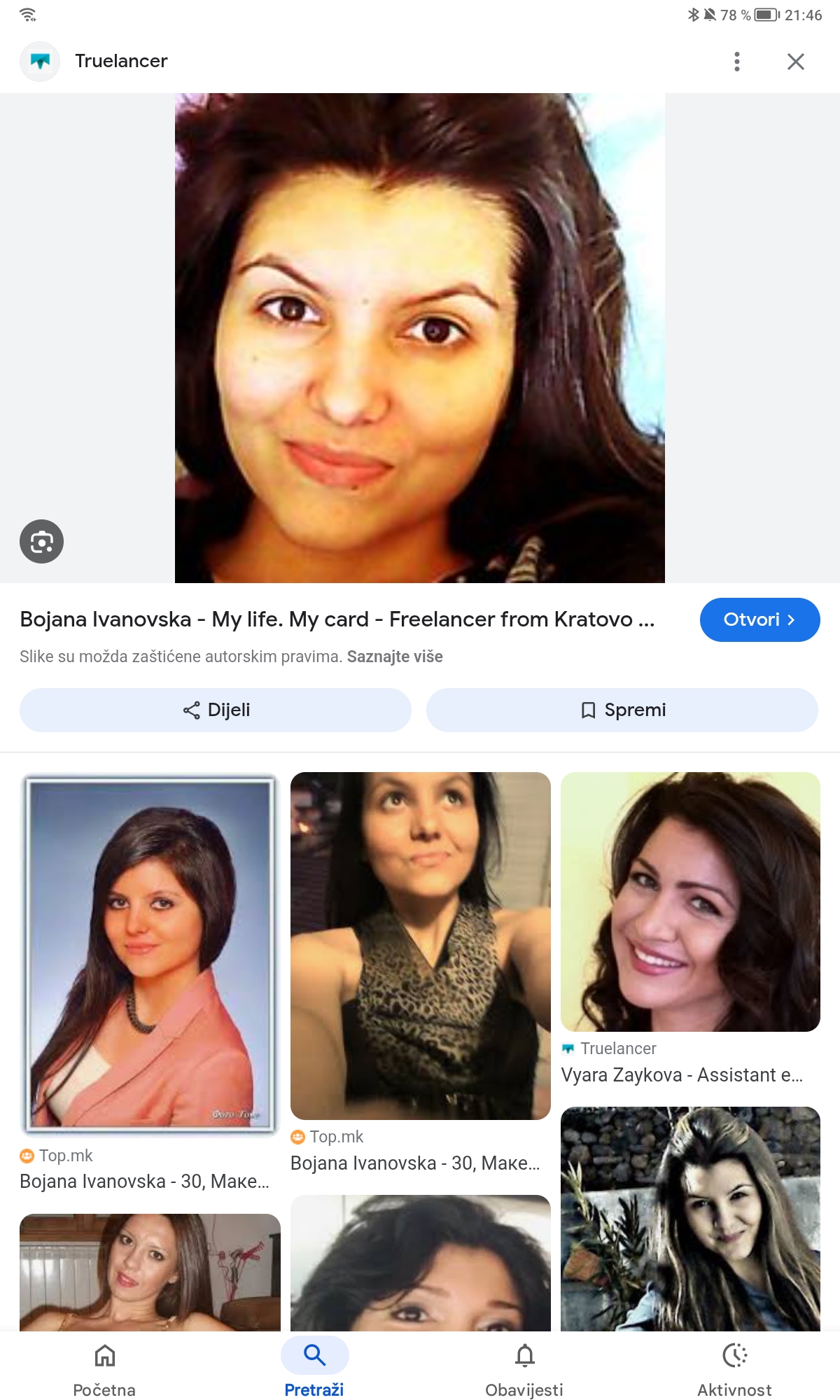Search this image with Google Lens

pyautogui.click(x=41, y=541)
